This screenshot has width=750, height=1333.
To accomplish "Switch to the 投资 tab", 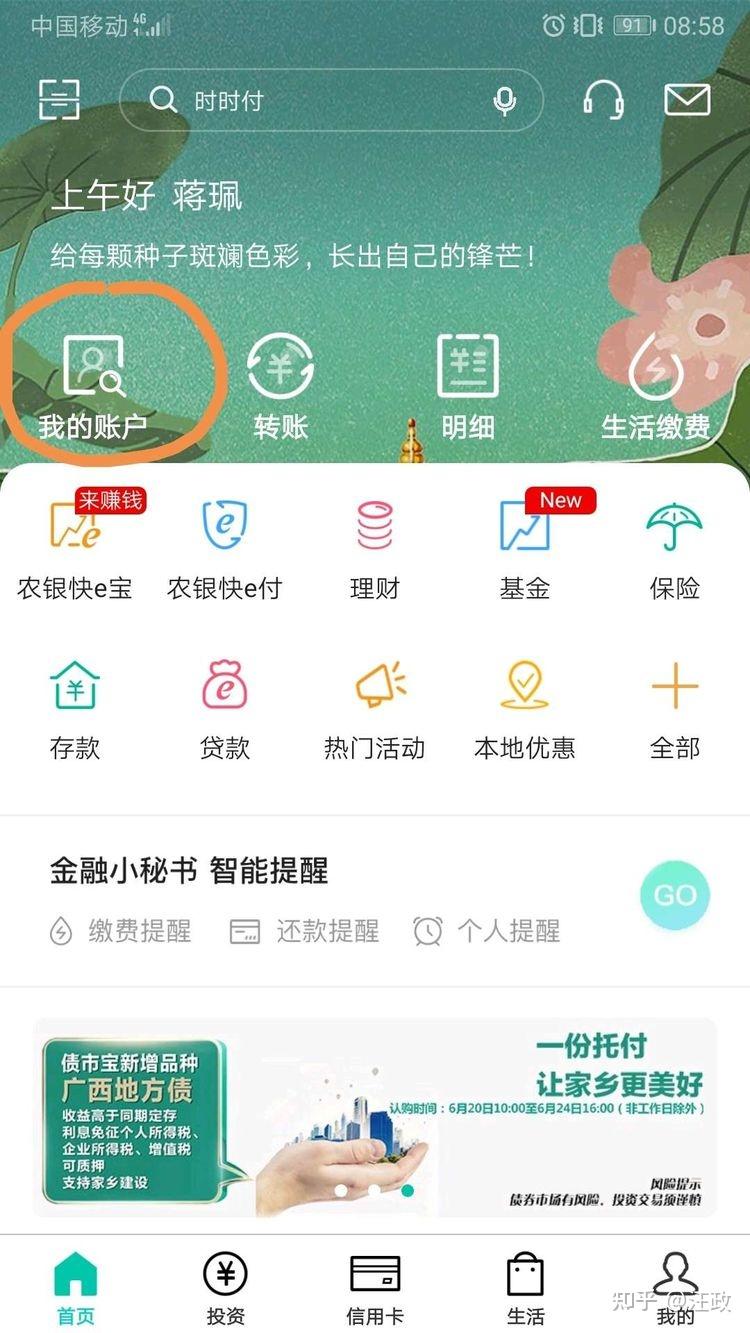I will (x=225, y=1289).
